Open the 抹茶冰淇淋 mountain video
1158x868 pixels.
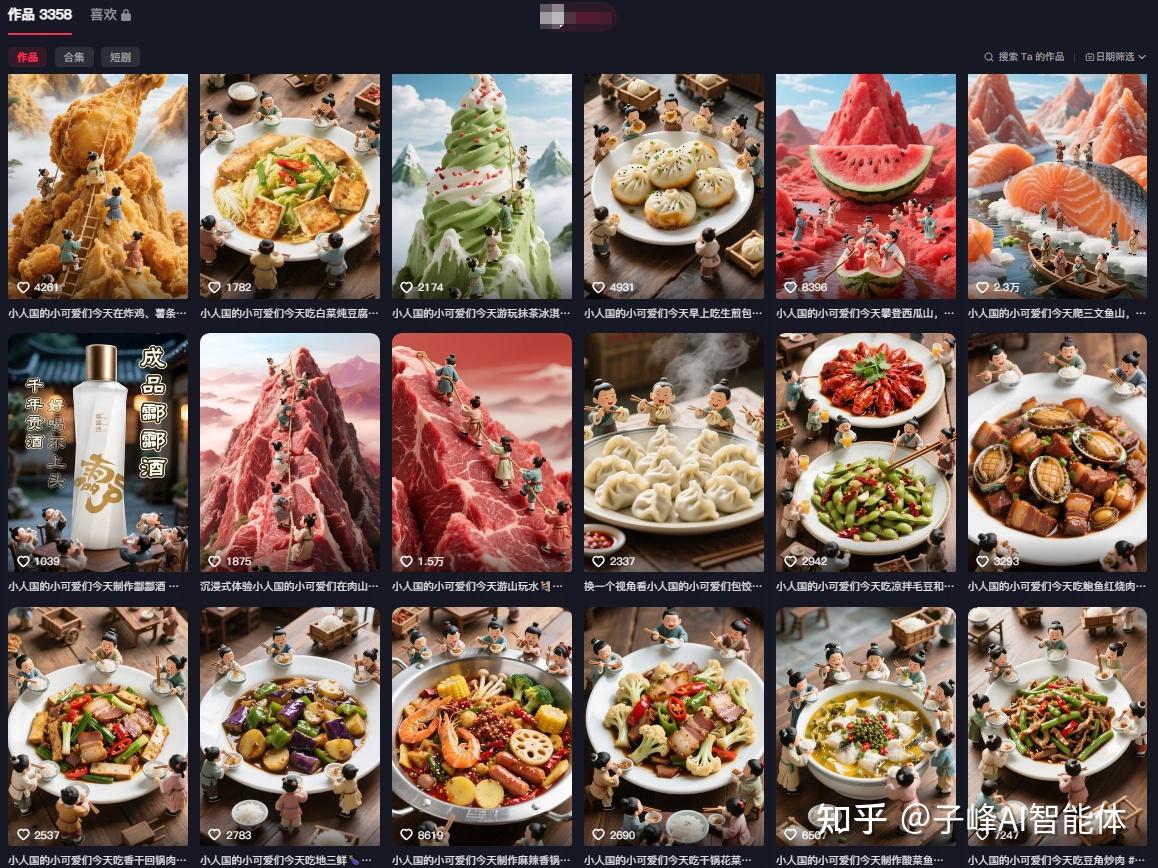[482, 186]
